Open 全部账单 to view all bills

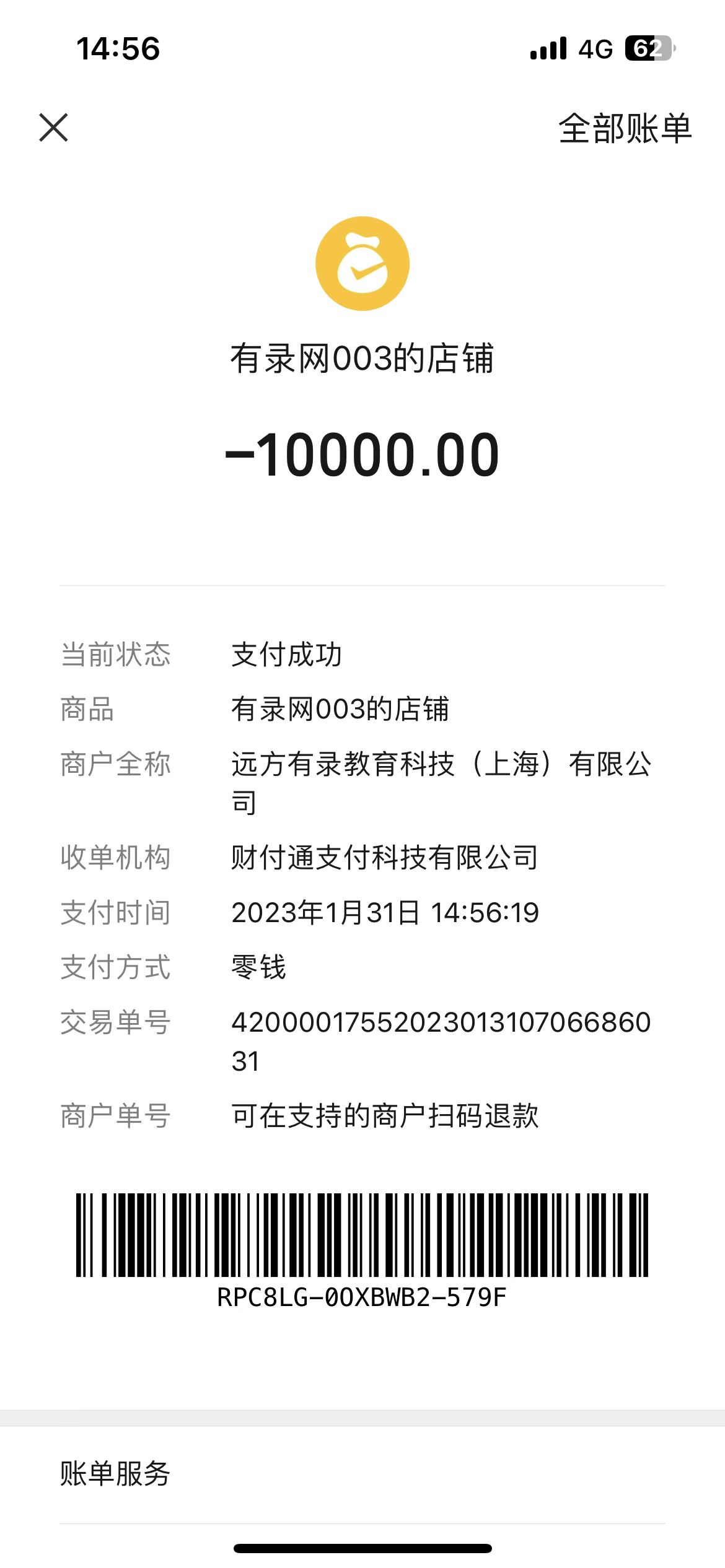point(625,129)
